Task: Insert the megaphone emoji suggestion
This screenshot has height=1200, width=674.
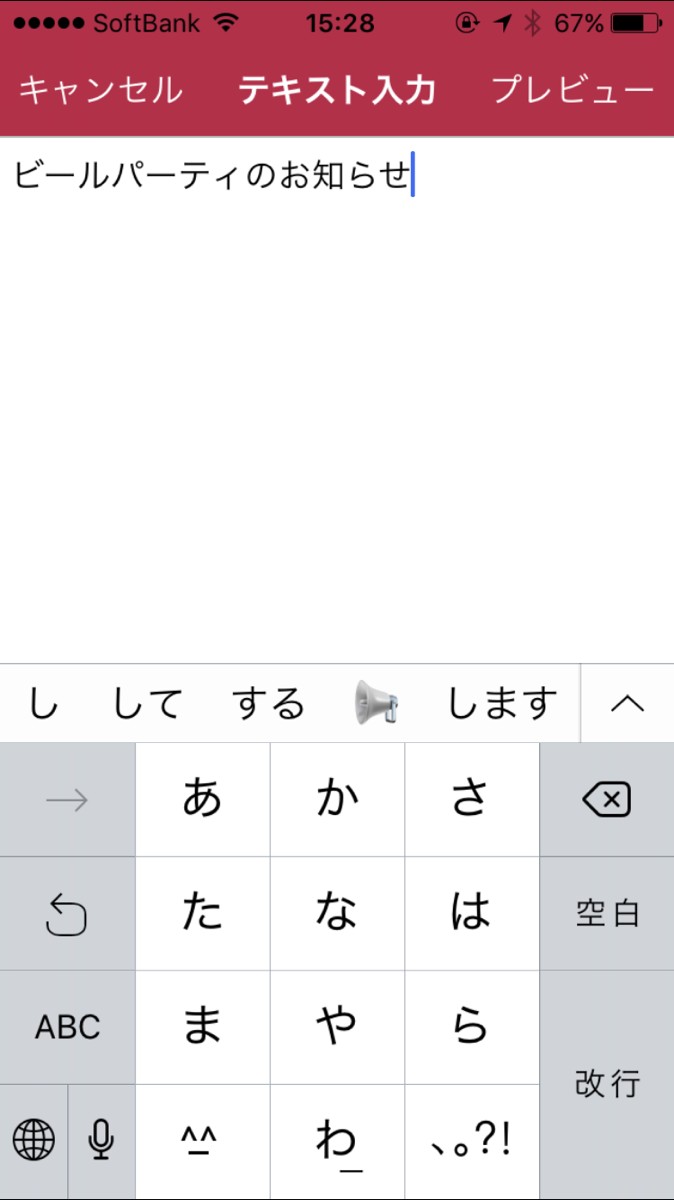Action: click(377, 704)
